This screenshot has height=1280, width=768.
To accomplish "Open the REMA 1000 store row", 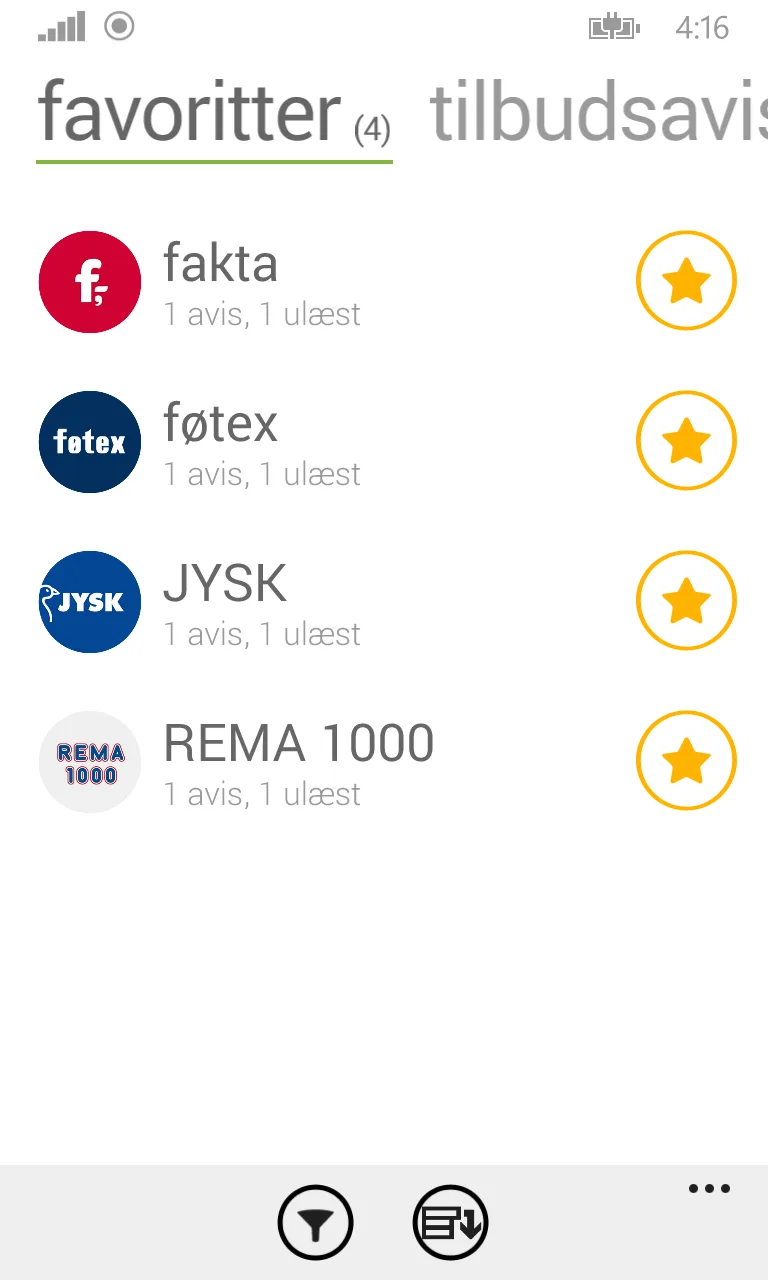I will 330,762.
